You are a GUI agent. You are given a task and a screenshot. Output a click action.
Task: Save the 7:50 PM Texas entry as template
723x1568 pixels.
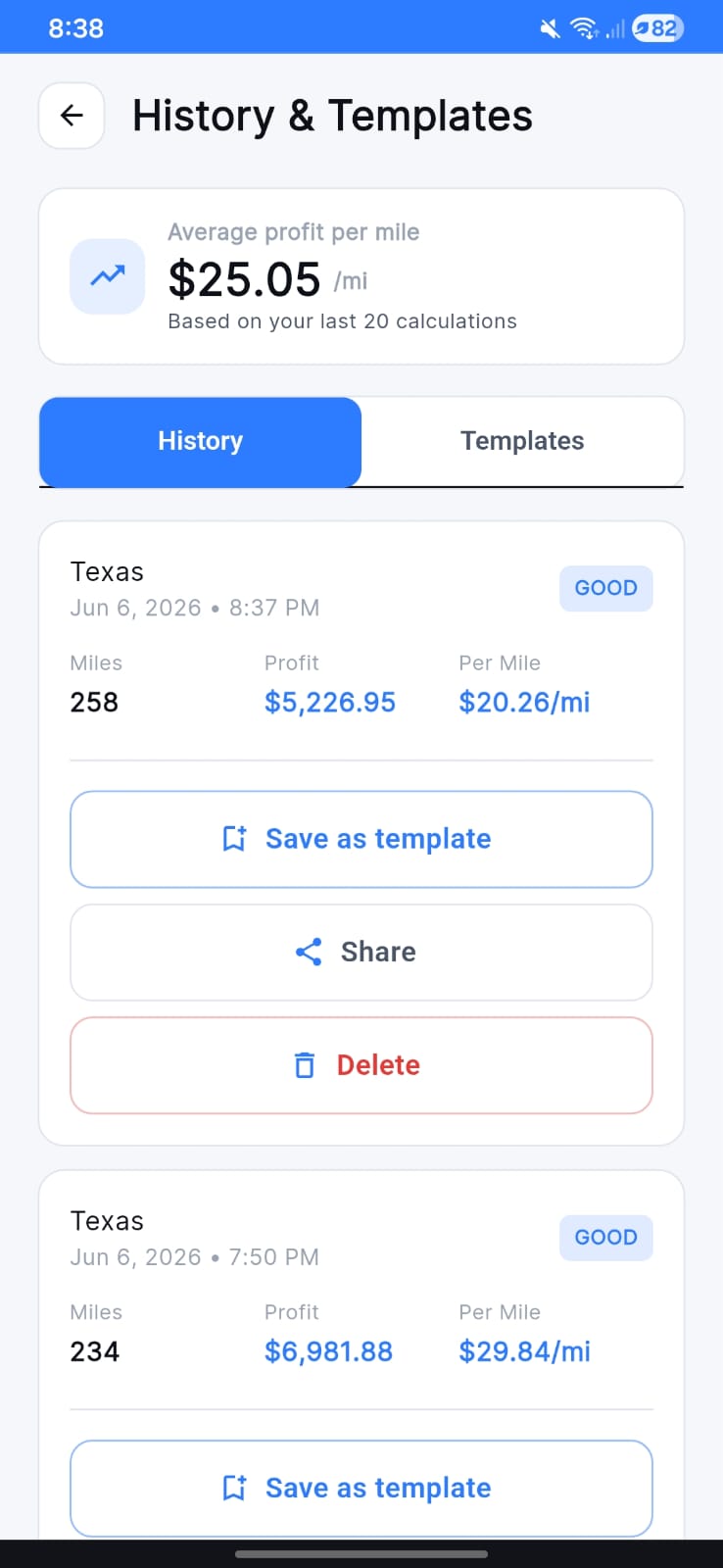coord(361,1488)
